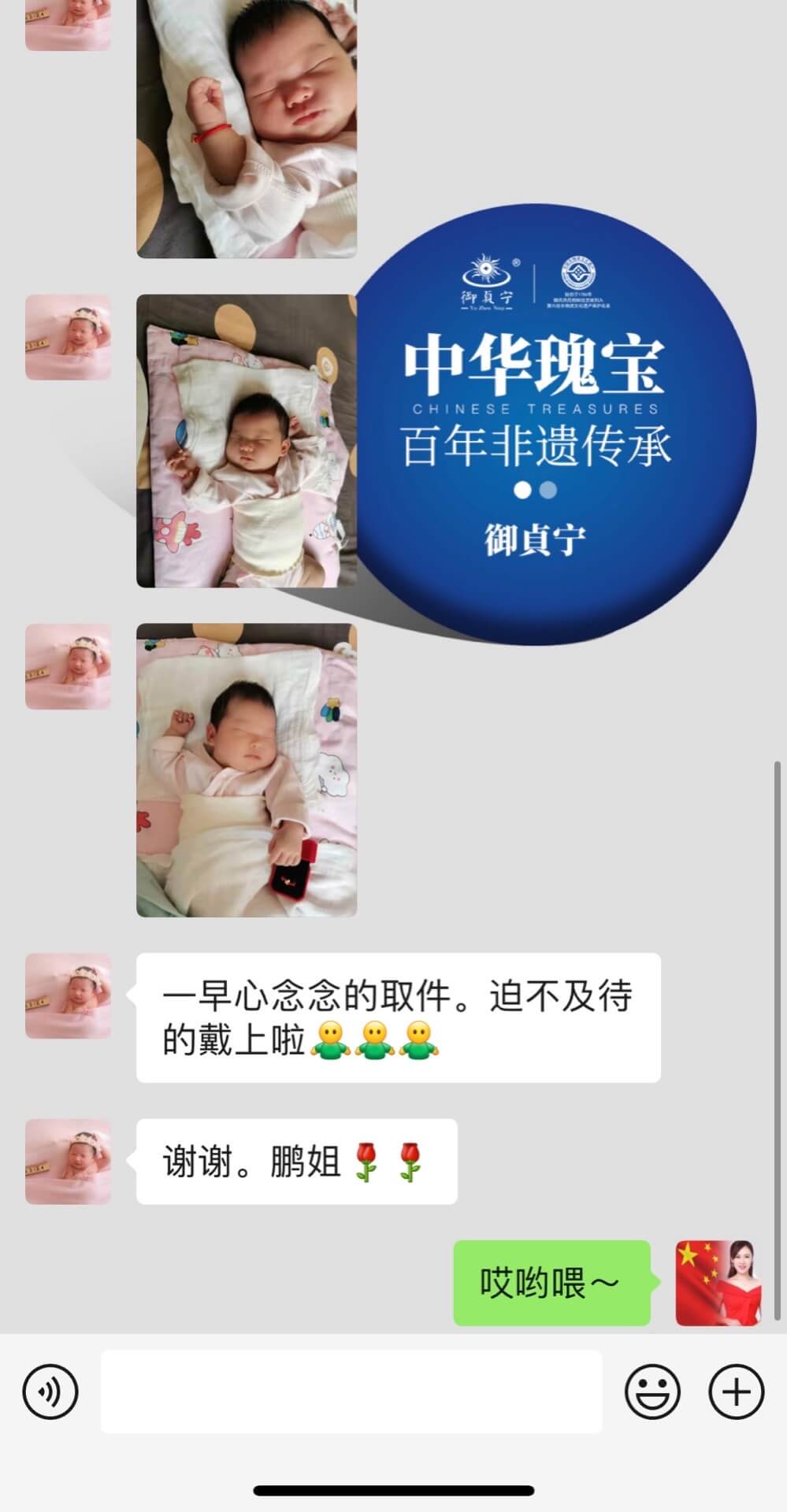Open my avatar with the red flag
The height and width of the screenshot is (1512, 787).
(x=718, y=1283)
